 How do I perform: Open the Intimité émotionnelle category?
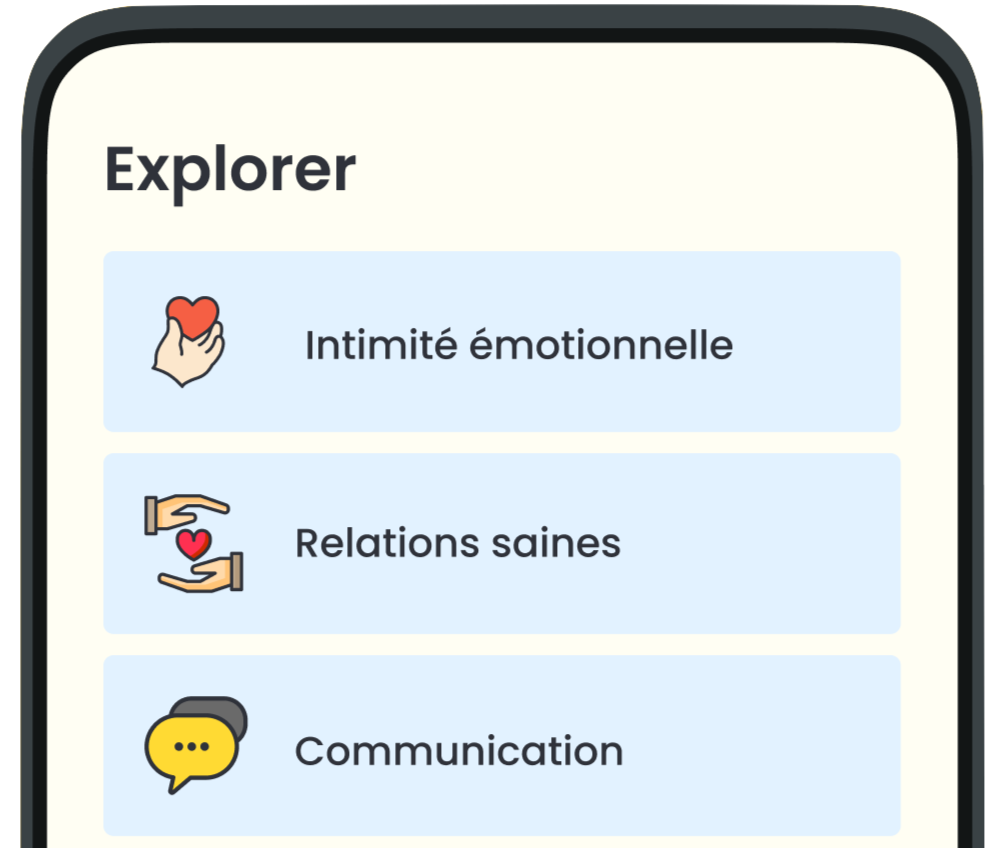[502, 343]
